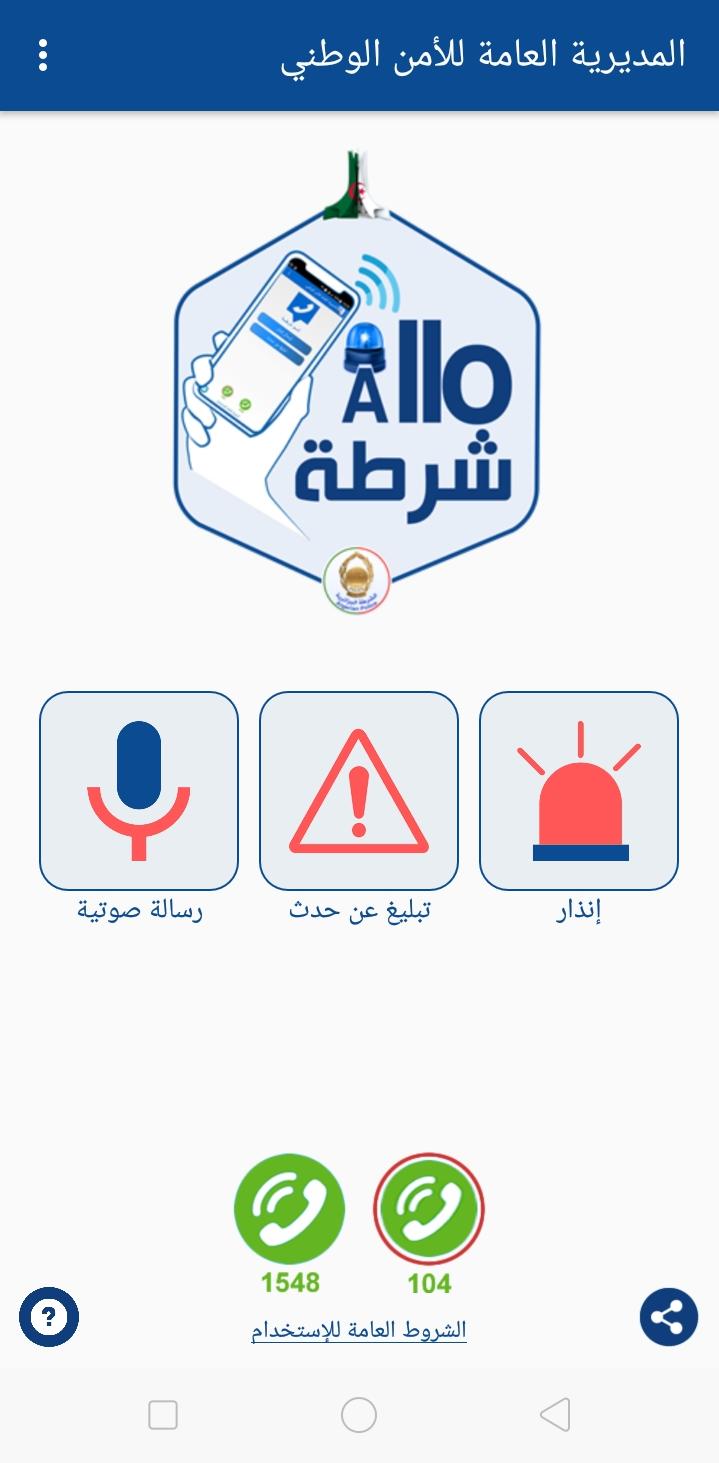
Task: Open the general terms of use link
Action: pos(359,1330)
